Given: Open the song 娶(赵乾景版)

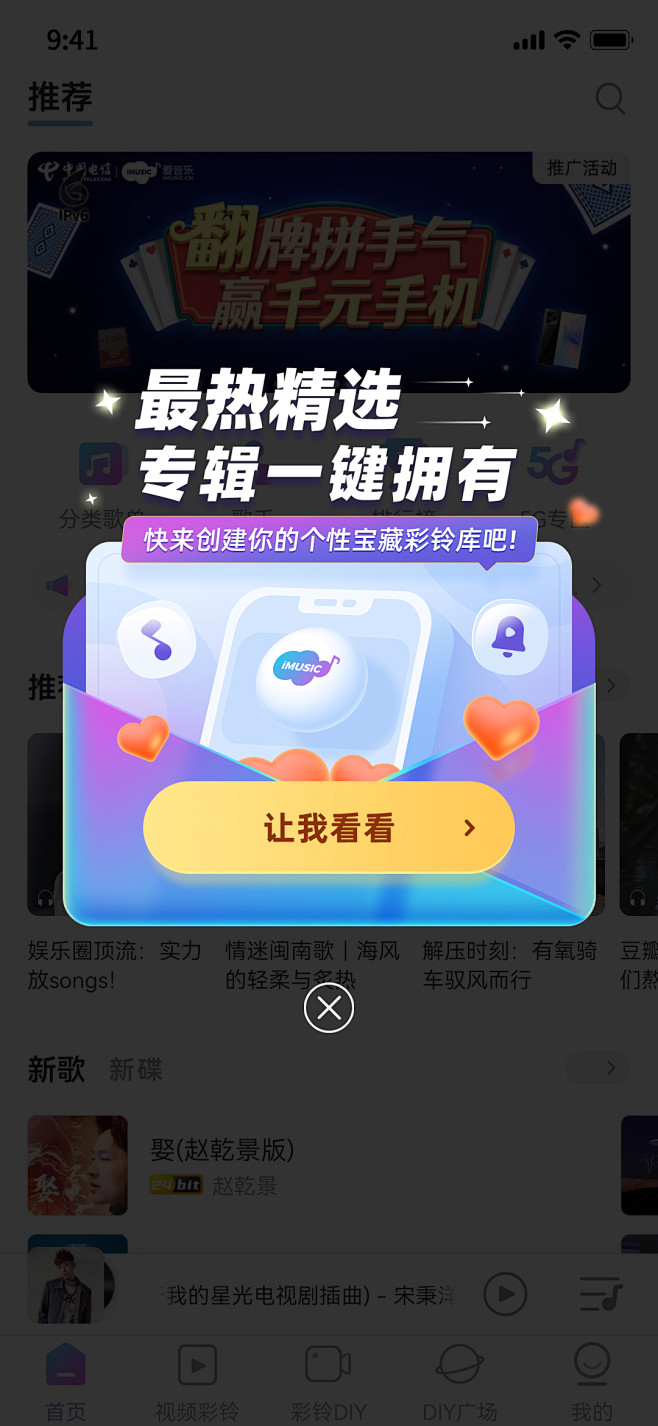Looking at the screenshot, I should [x=222, y=1150].
